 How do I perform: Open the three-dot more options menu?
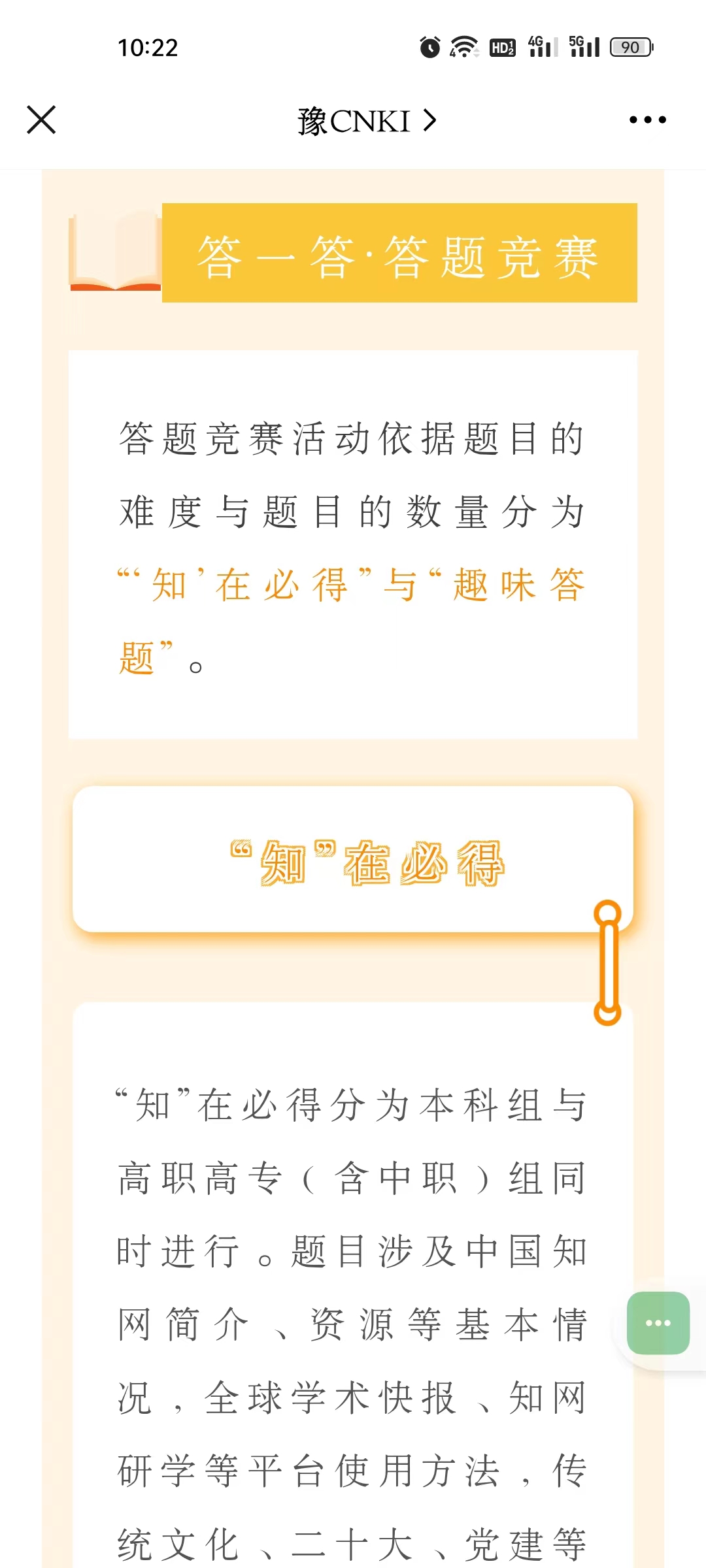pyautogui.click(x=647, y=120)
